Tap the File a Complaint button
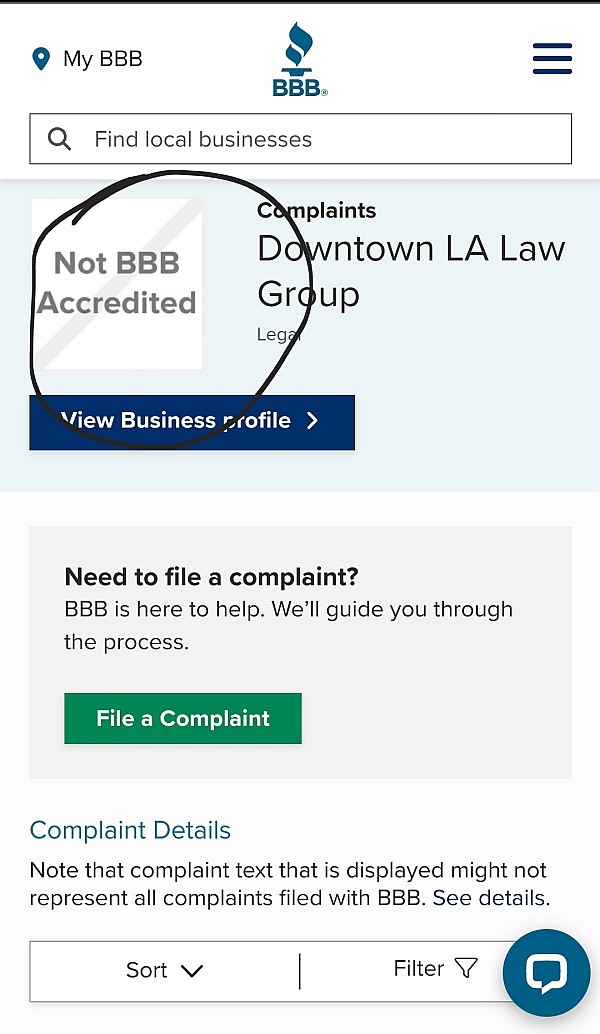The width and height of the screenshot is (600, 1034). pyautogui.click(x=183, y=718)
